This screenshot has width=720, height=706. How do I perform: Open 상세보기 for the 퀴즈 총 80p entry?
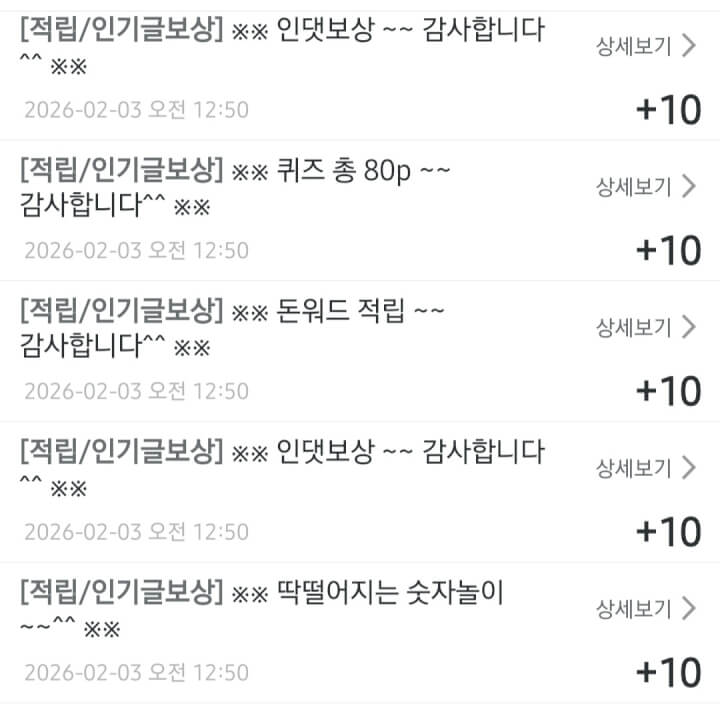[x=645, y=186]
